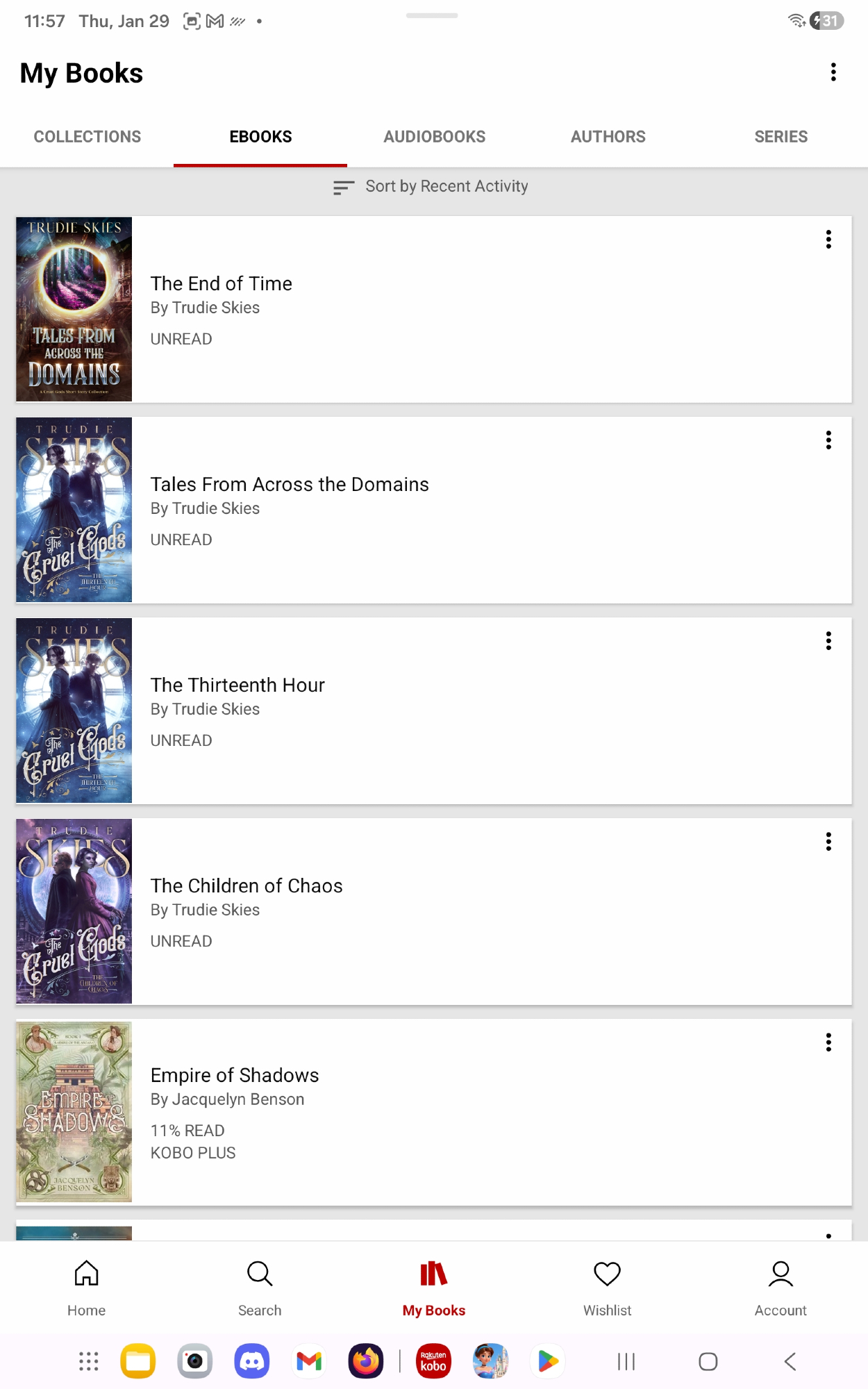
Task: Change the Sort by Recent Activity option
Action: [x=432, y=187]
